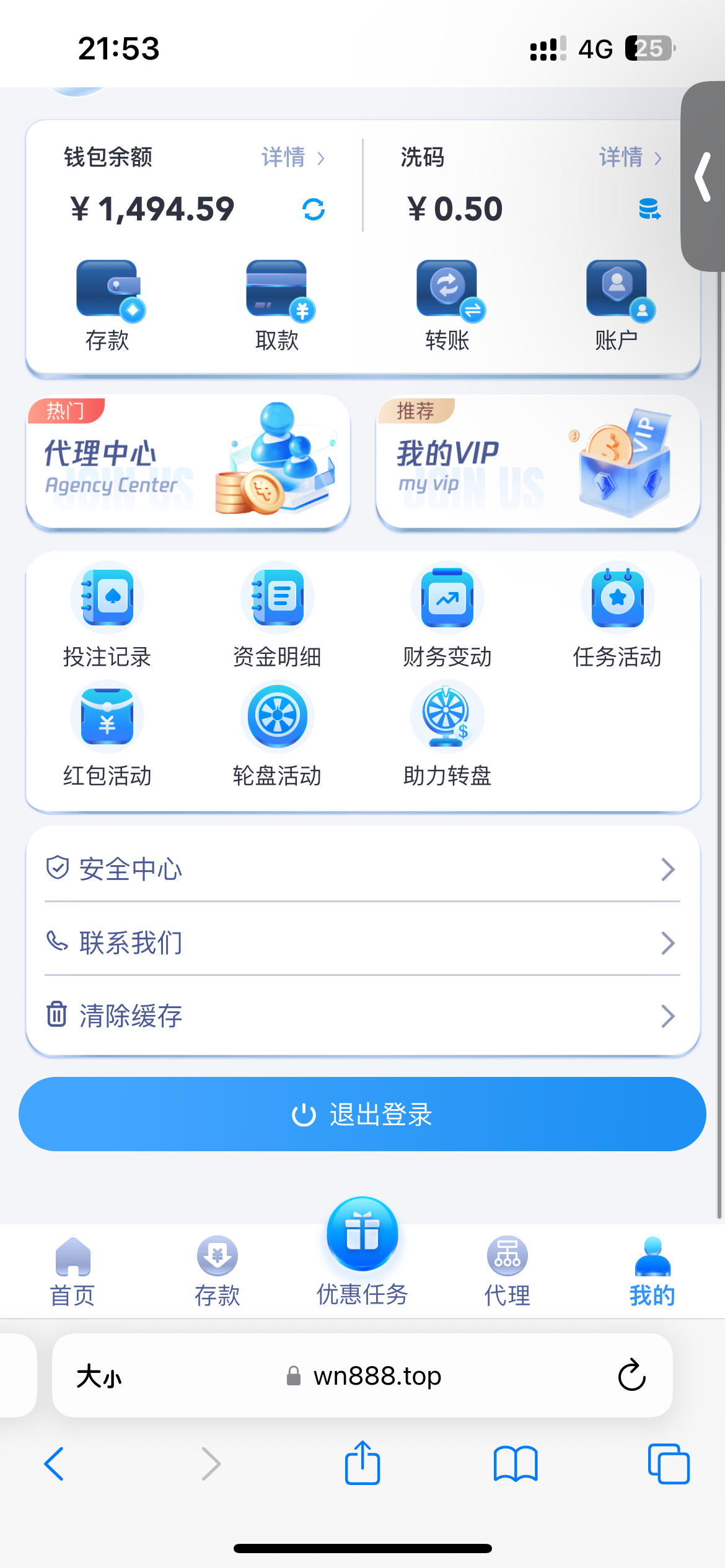Open the 代理中心 Agency Center card

(188, 463)
